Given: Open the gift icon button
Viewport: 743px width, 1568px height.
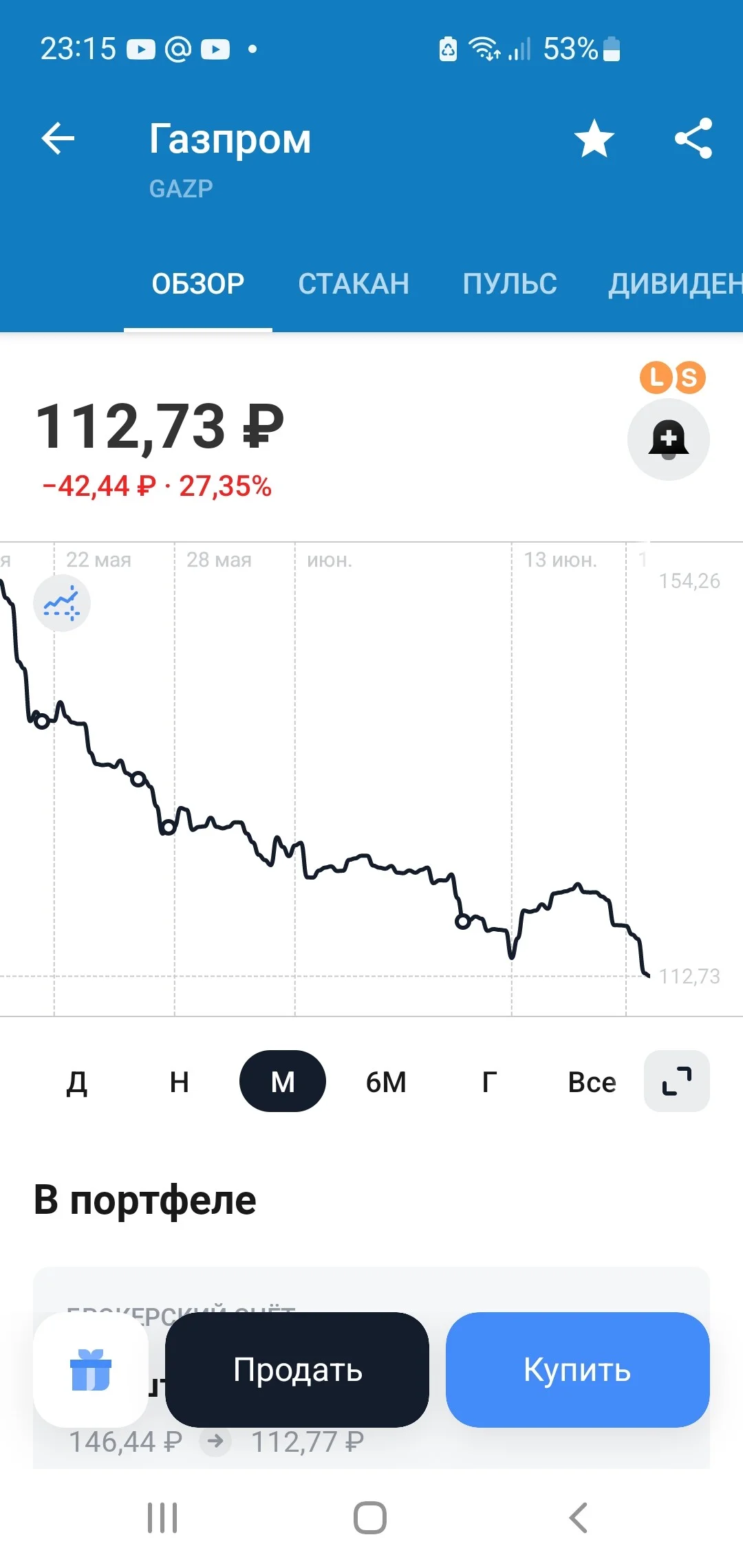Looking at the screenshot, I should coord(91,1369).
